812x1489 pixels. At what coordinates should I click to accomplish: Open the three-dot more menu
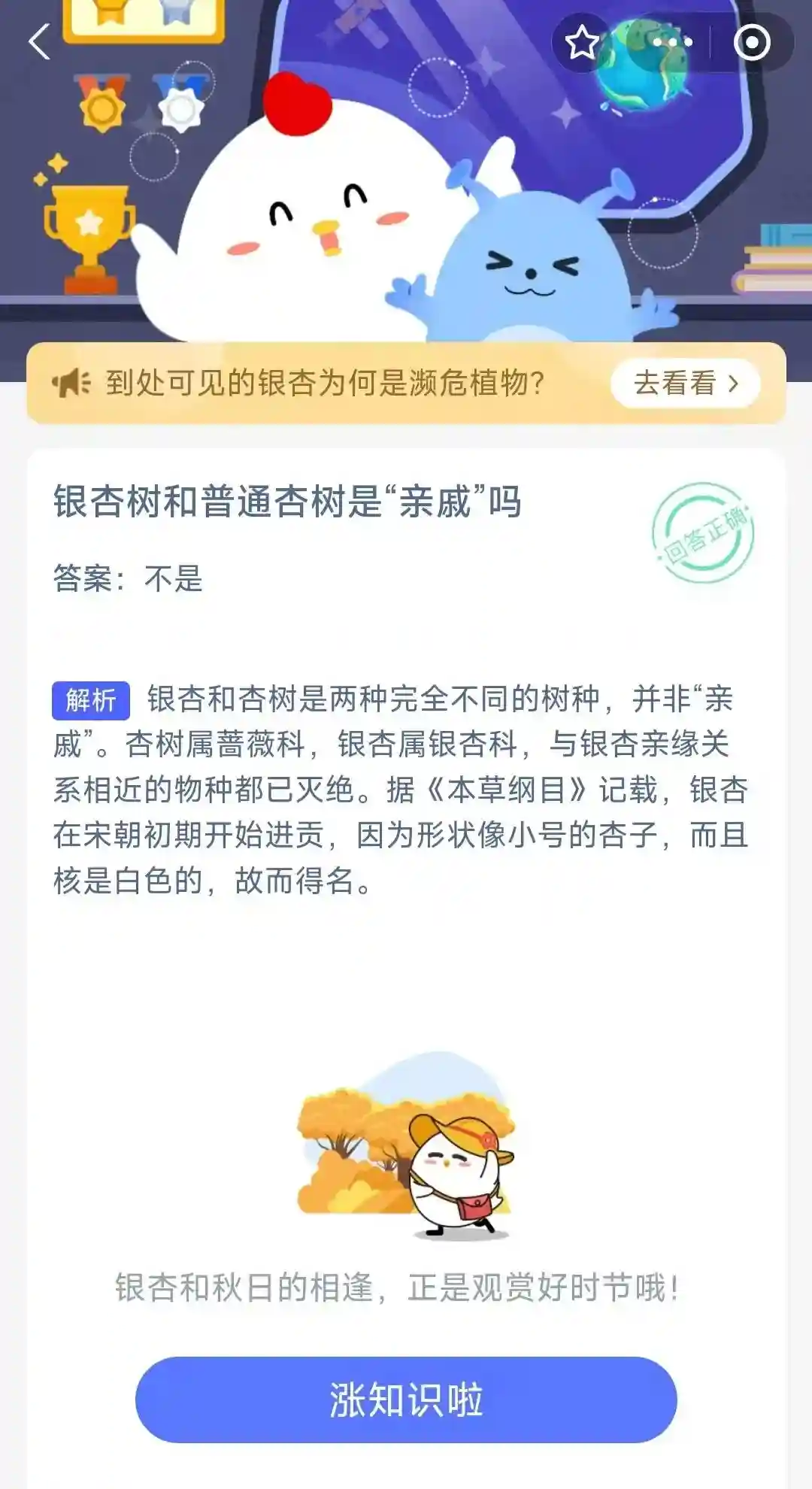click(x=672, y=43)
